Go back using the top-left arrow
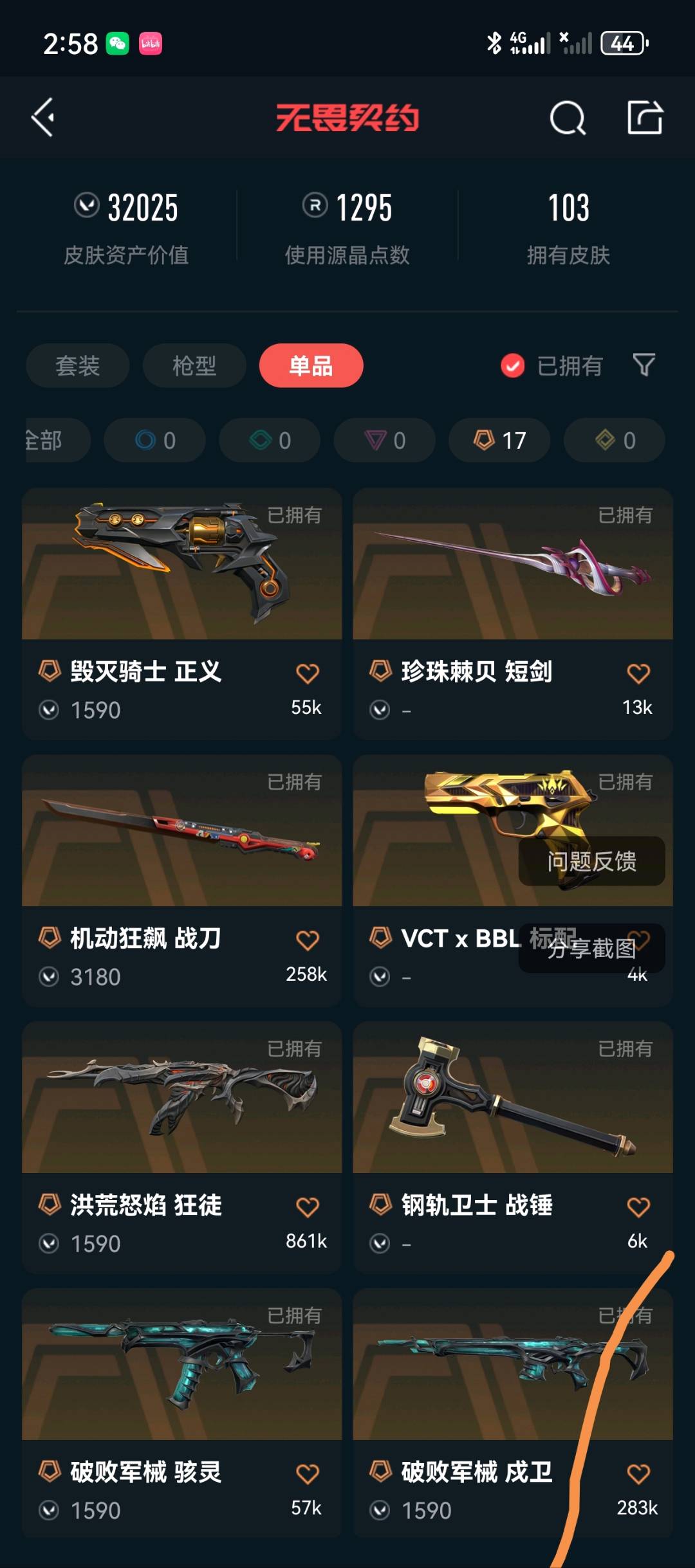 [43, 117]
